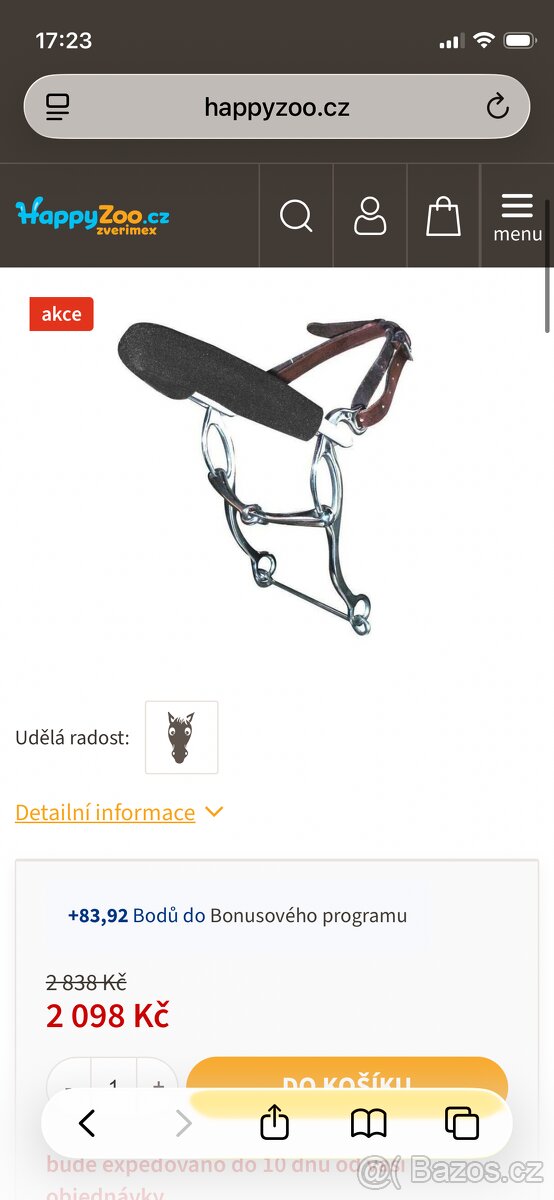Open the site search icon

point(296,216)
